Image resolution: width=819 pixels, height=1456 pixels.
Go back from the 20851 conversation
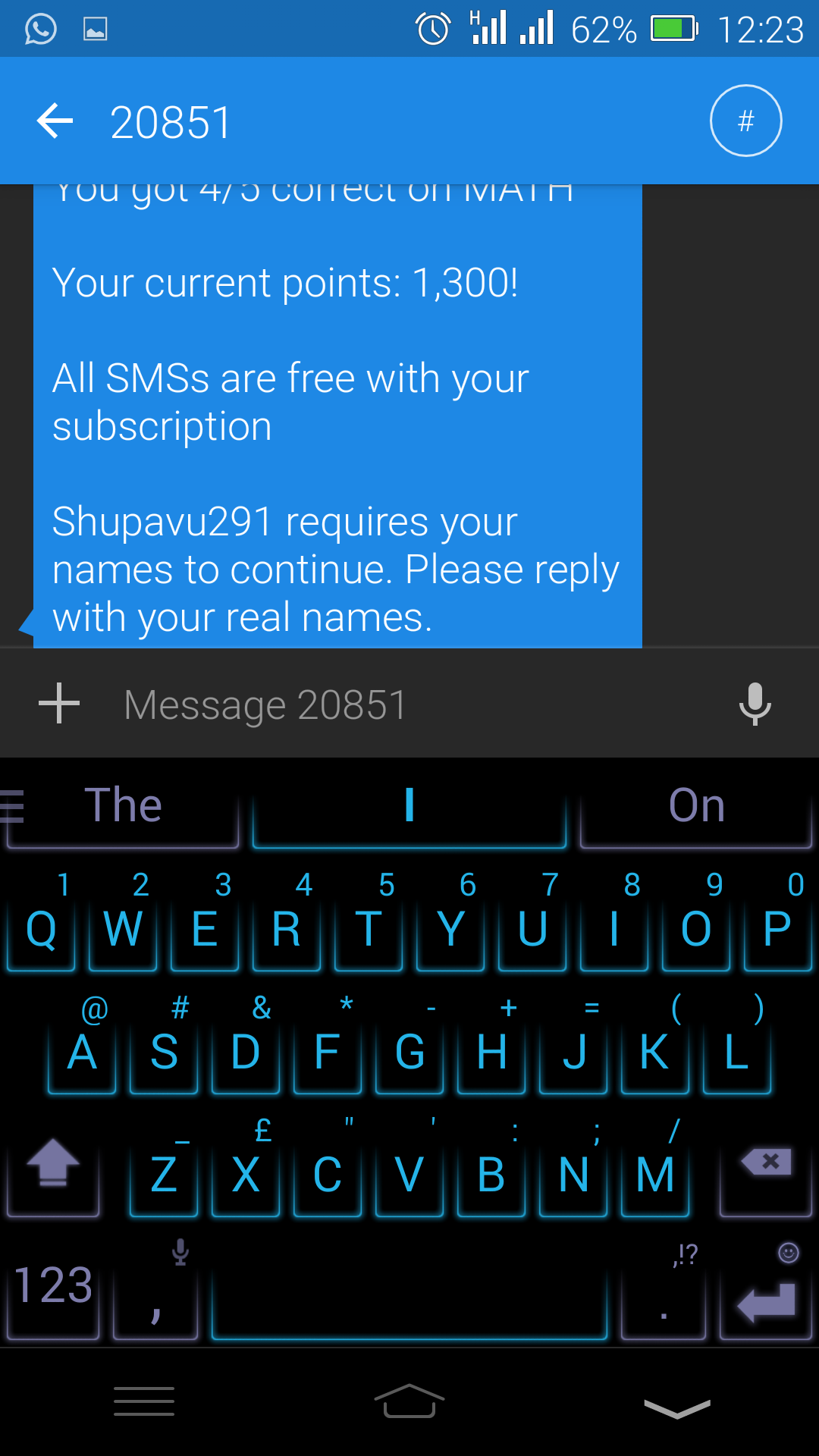coord(55,121)
